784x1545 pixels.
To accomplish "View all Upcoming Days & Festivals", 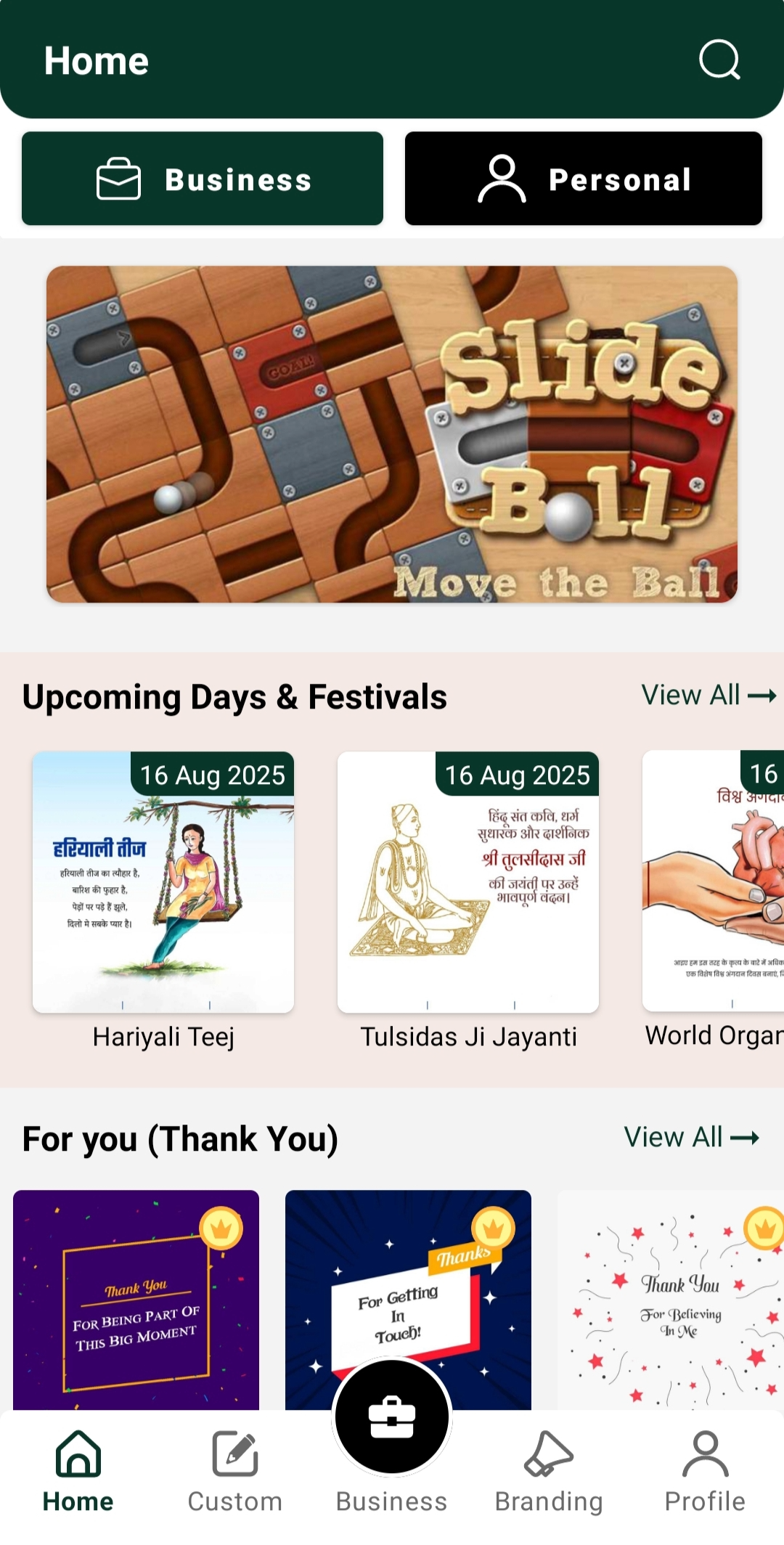I will pos(709,695).
